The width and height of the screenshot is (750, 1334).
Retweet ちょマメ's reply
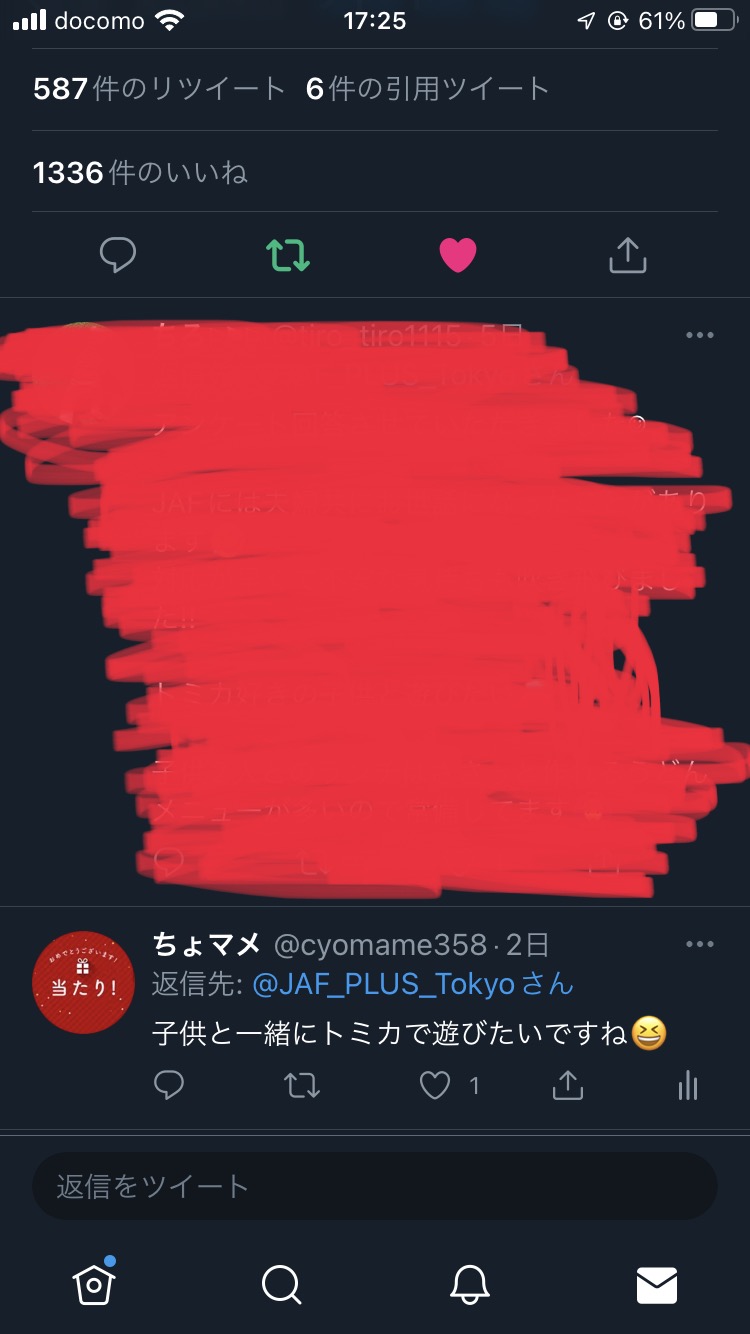click(x=302, y=1085)
